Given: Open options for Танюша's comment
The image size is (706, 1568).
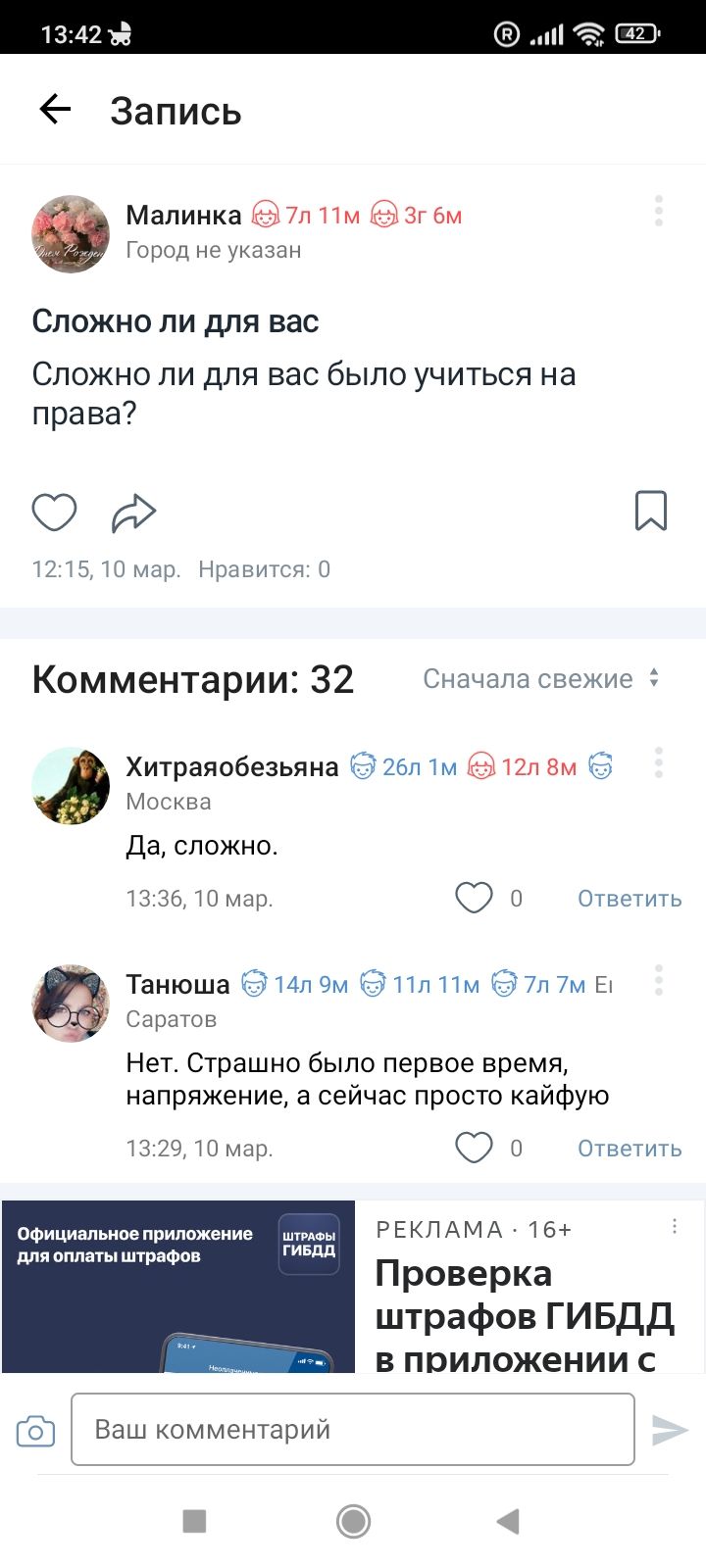Looking at the screenshot, I should (x=659, y=980).
